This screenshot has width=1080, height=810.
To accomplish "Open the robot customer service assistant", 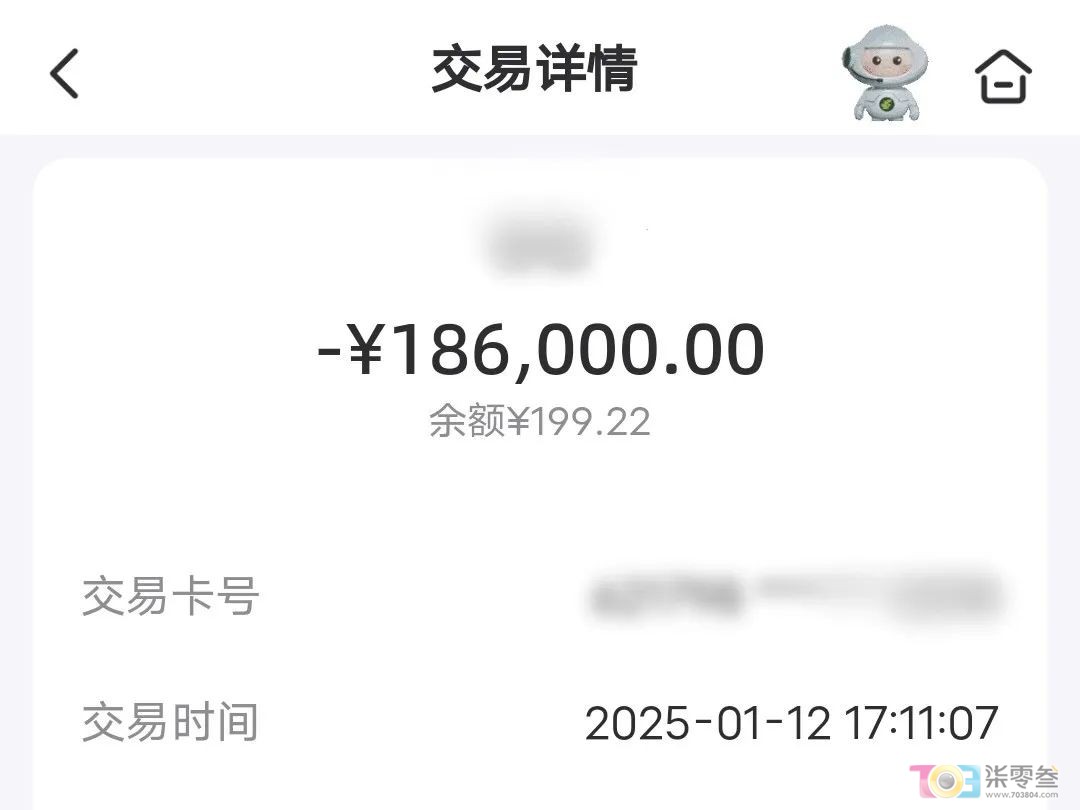I will tap(884, 73).
